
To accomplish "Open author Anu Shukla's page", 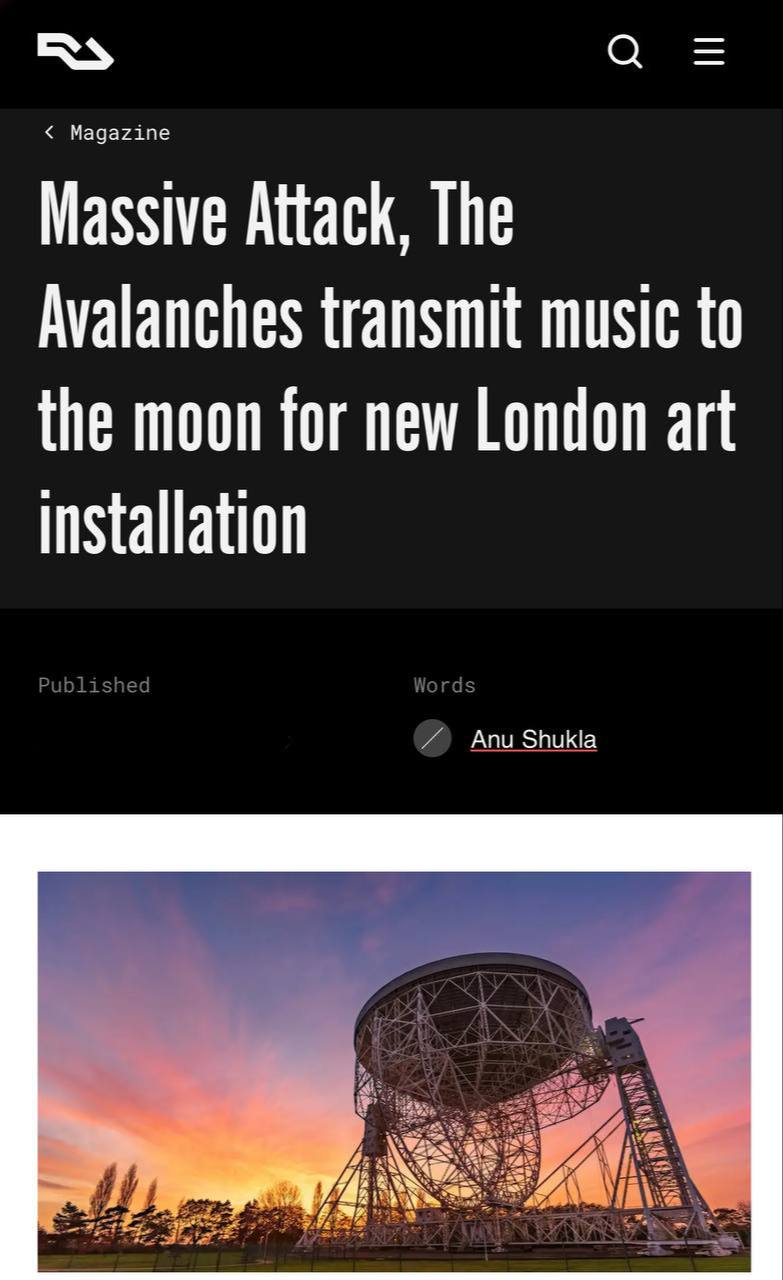I will tap(533, 739).
